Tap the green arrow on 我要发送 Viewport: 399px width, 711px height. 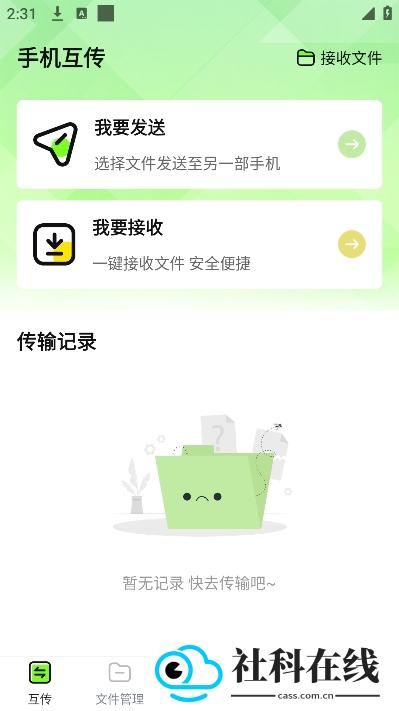click(x=352, y=144)
